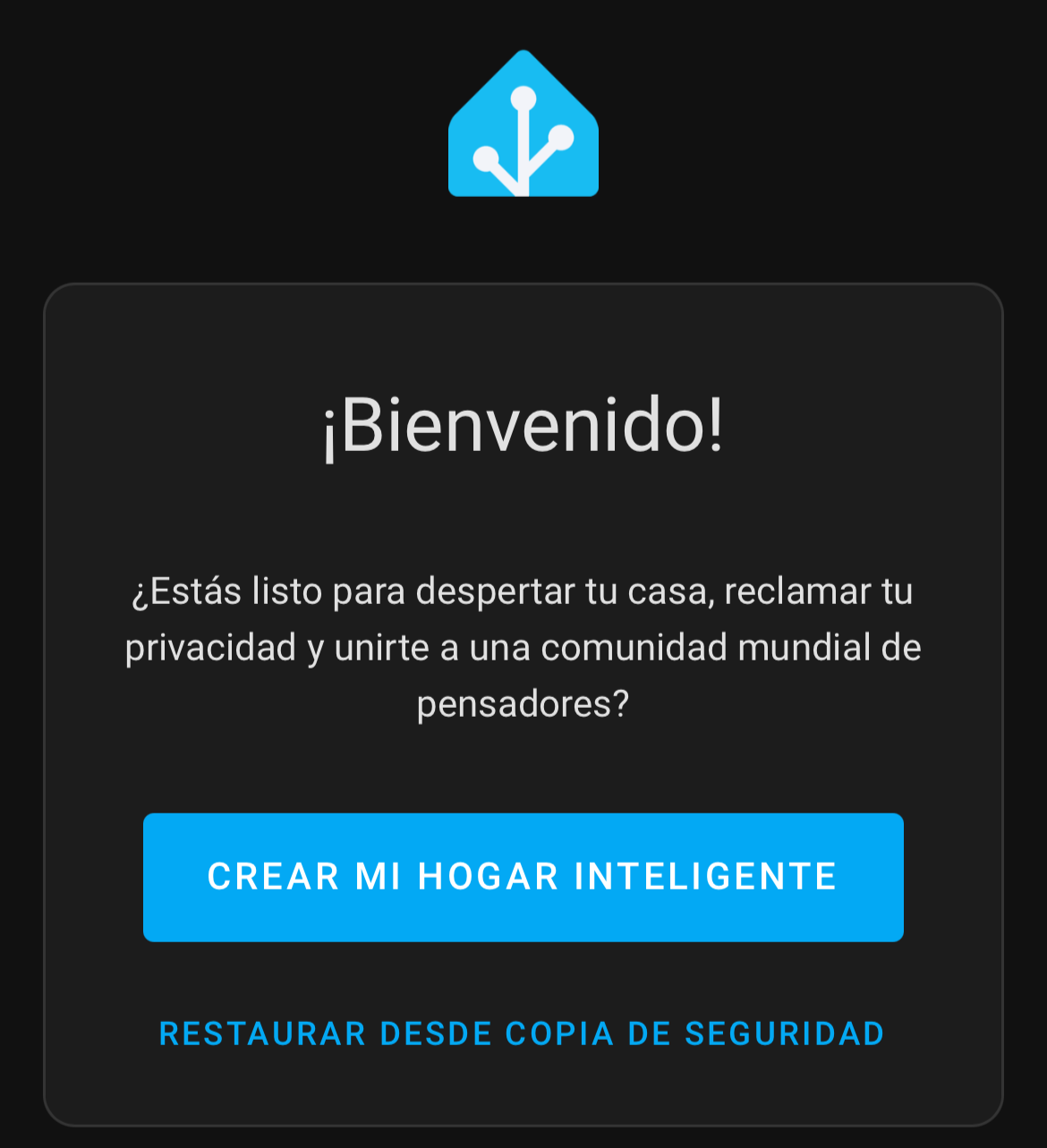Tap Crear mi hogar inteligente button

523,877
